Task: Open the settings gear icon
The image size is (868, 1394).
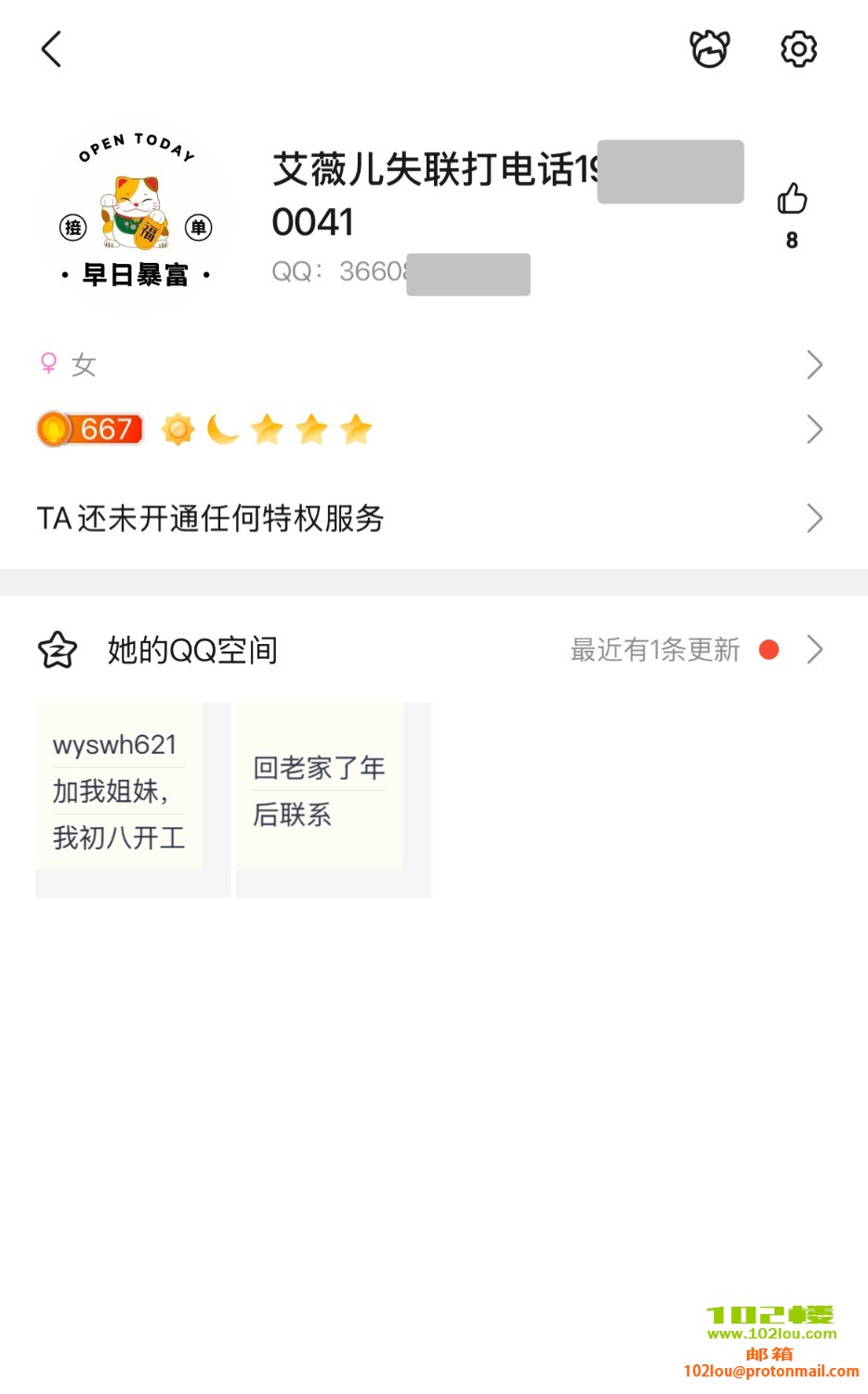Action: tap(797, 49)
